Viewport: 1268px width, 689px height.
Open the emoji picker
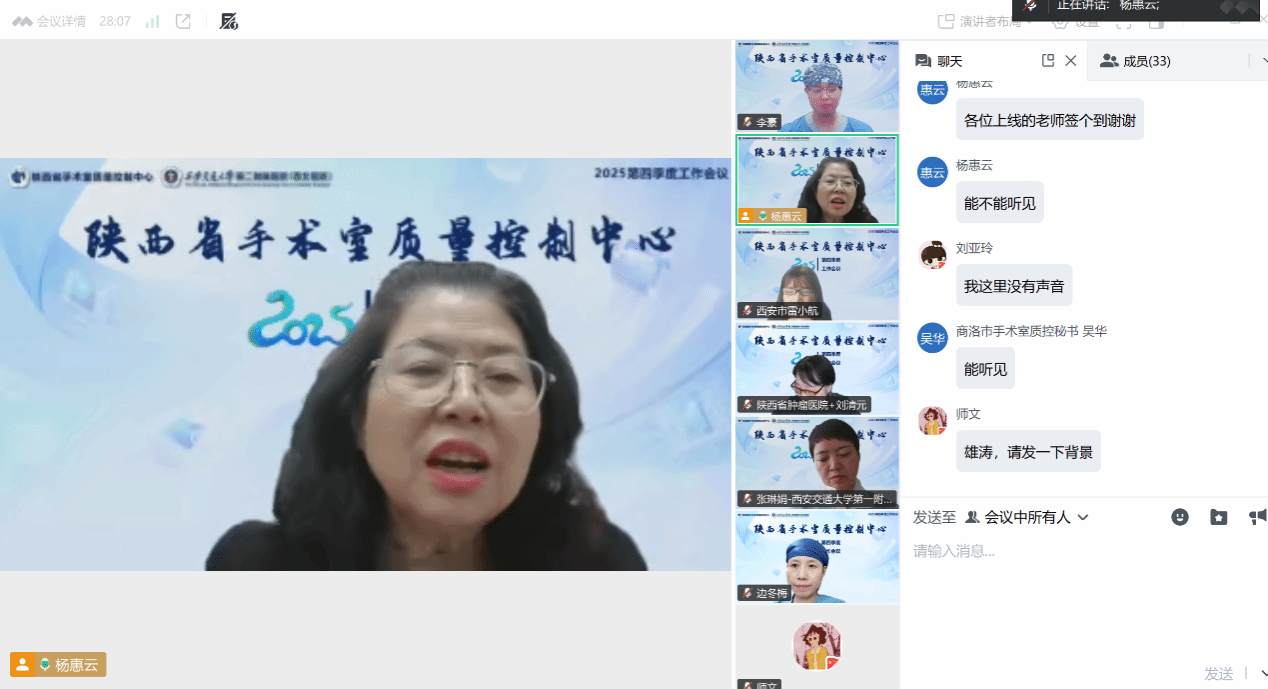tap(1180, 517)
